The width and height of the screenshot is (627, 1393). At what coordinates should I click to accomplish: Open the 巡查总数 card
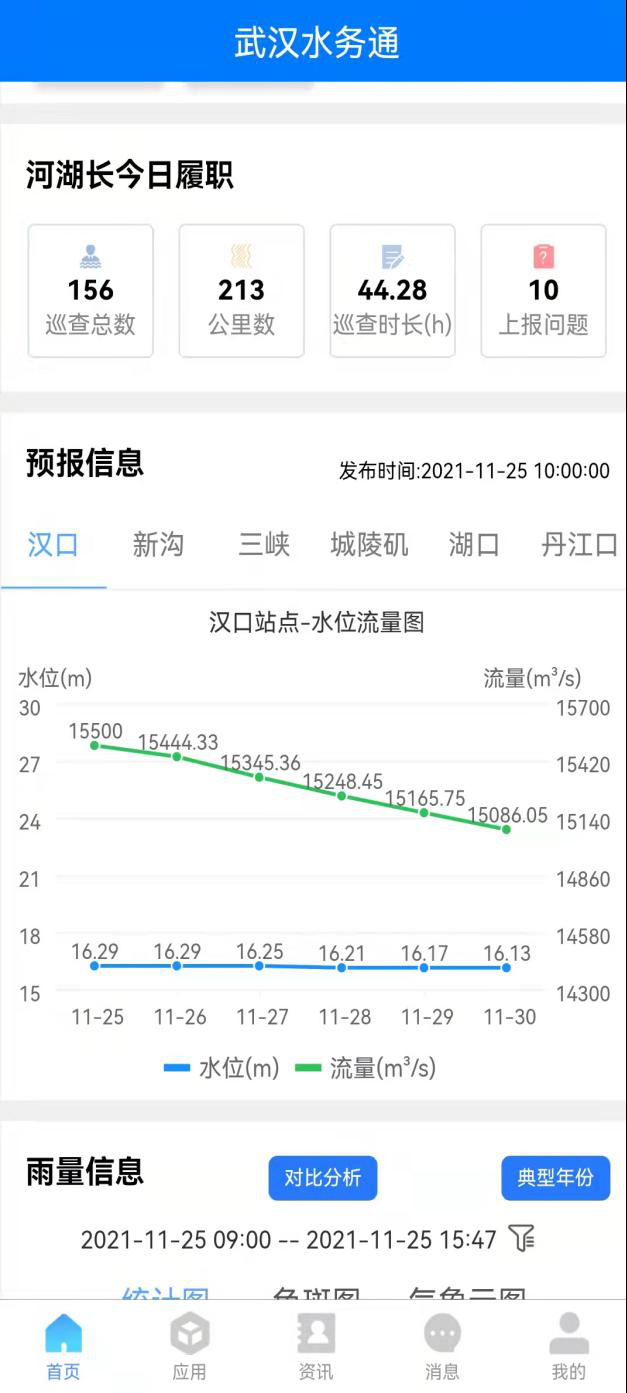tap(90, 291)
